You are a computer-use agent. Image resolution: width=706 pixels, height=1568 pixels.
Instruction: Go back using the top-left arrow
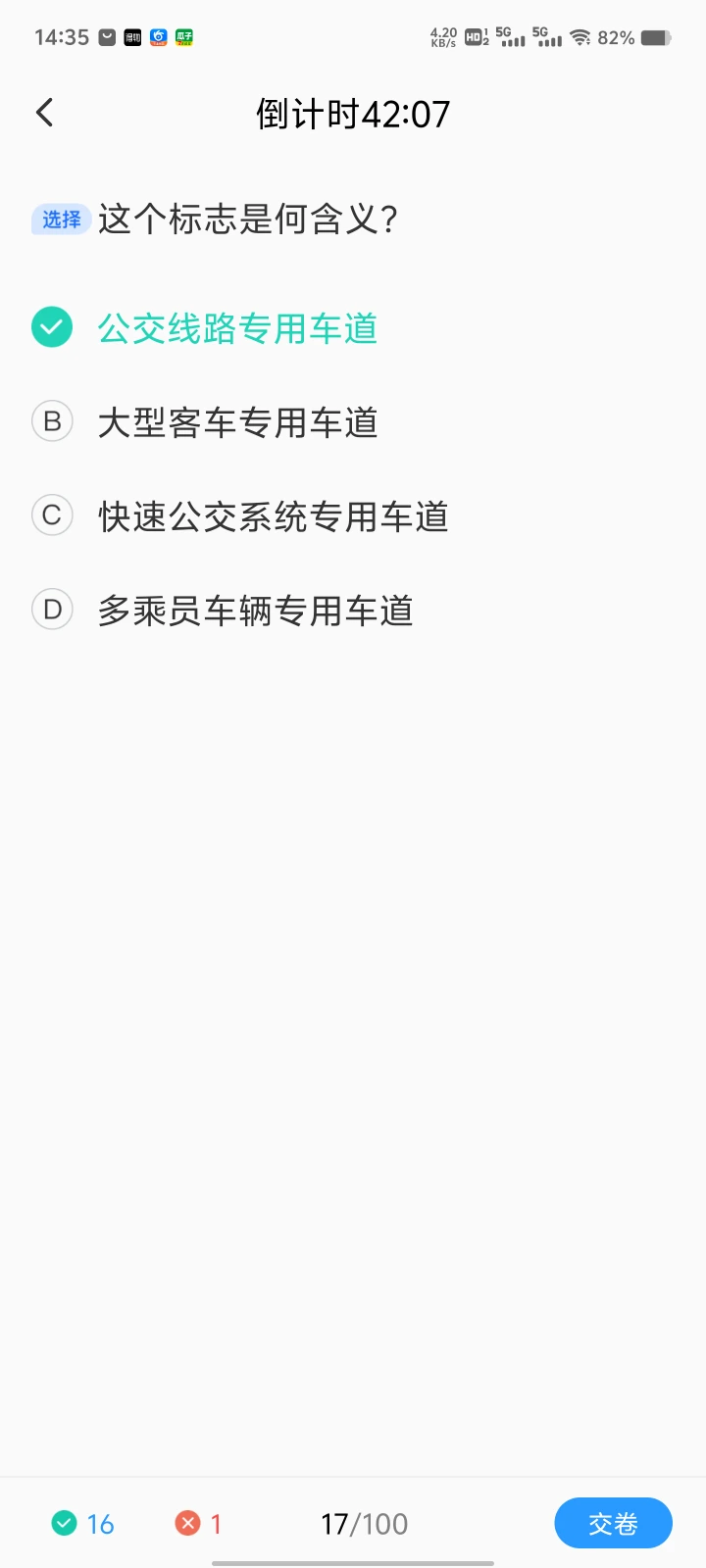(44, 113)
